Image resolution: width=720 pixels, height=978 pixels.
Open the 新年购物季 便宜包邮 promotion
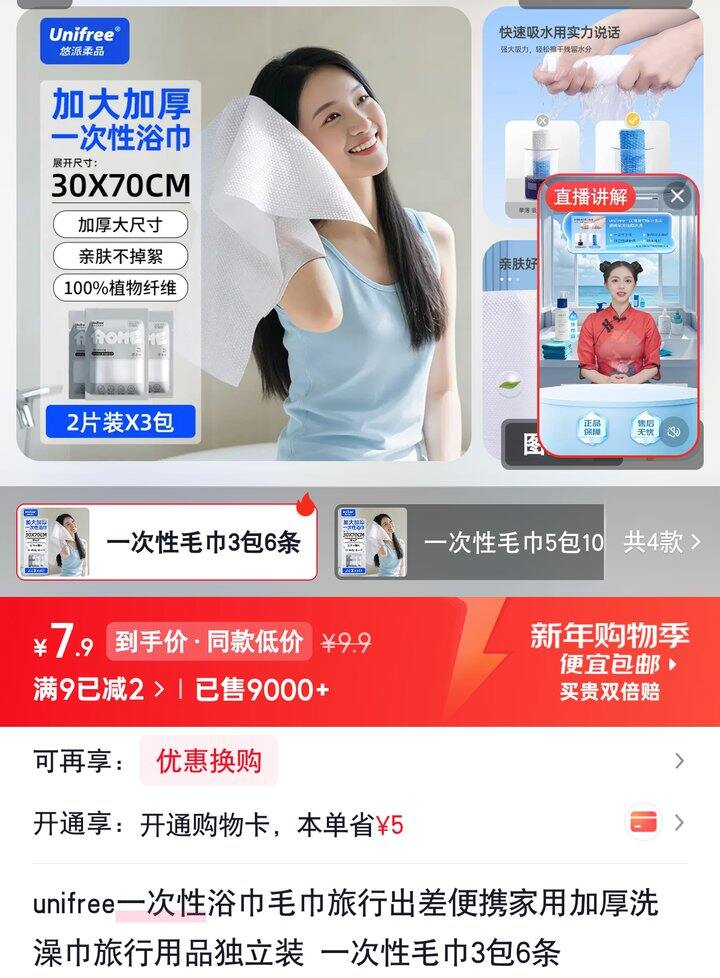click(609, 661)
